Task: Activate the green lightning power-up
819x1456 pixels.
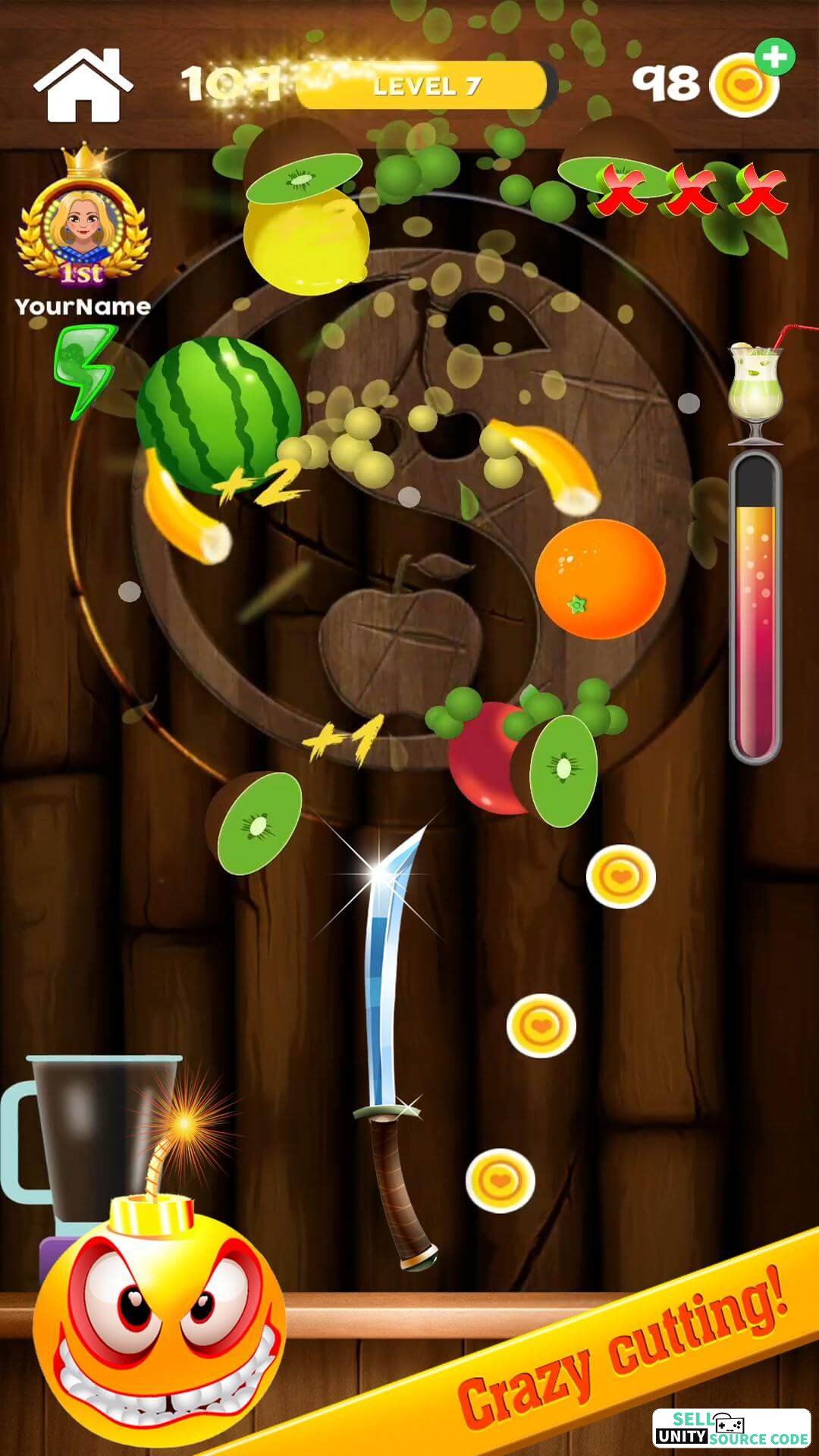Action: [x=85, y=370]
